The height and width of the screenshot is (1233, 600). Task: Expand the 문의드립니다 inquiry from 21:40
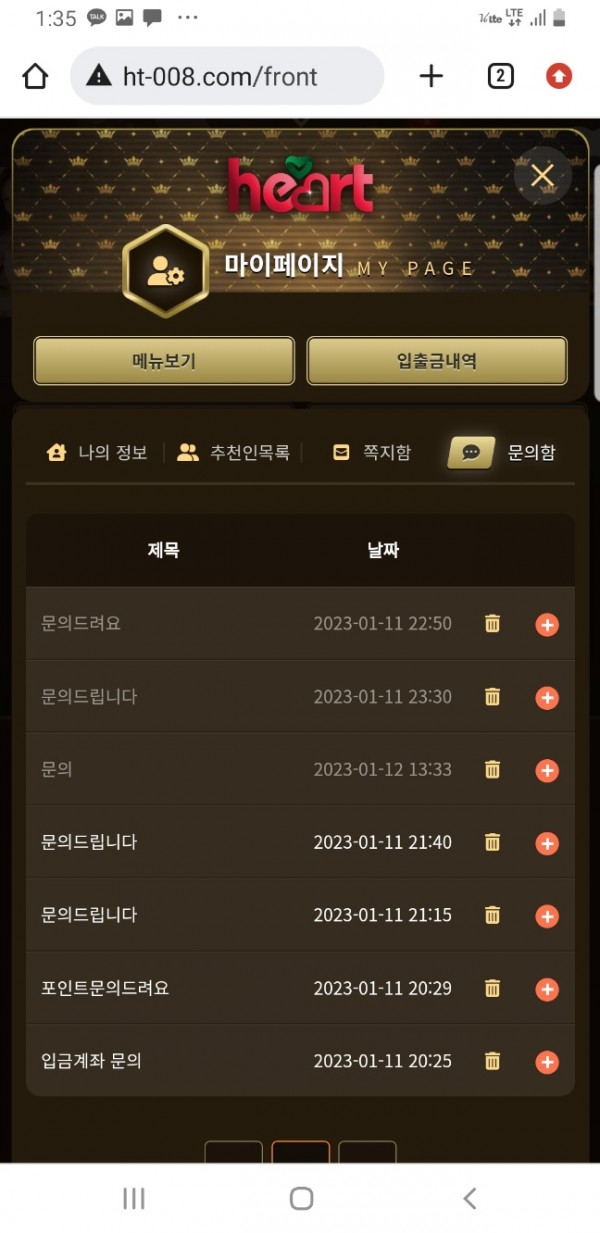pos(547,844)
